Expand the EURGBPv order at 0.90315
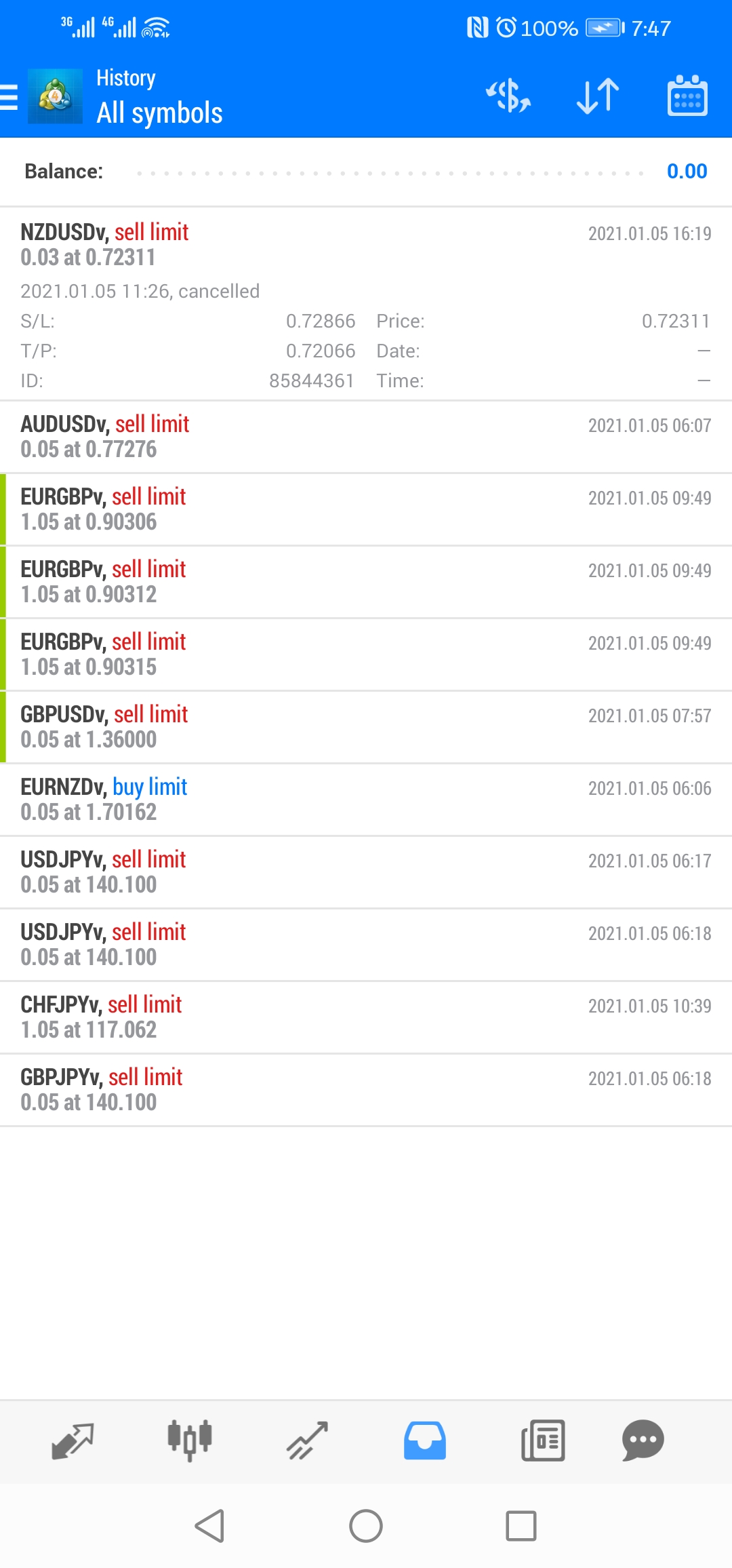The height and width of the screenshot is (1568, 732). coord(366,654)
